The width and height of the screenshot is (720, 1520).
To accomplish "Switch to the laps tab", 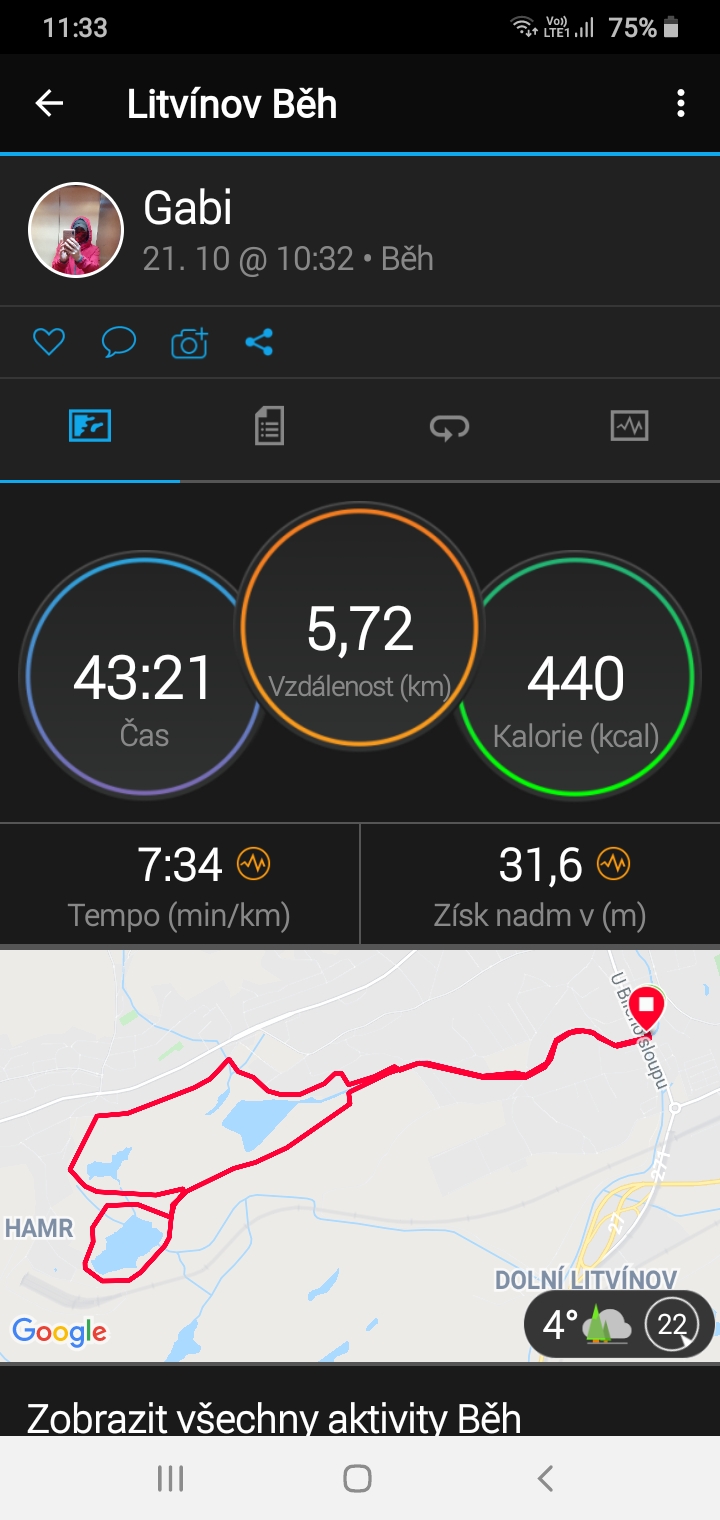I will (x=449, y=427).
